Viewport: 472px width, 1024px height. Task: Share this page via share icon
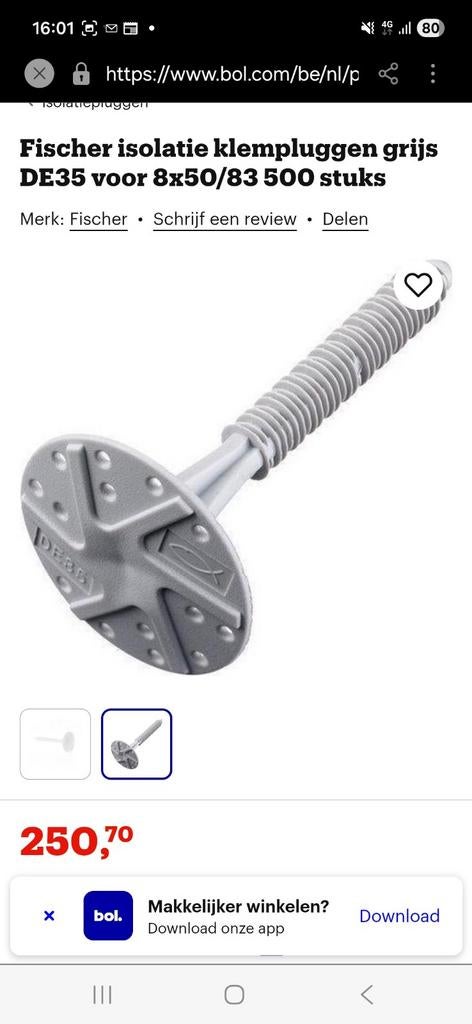tap(388, 74)
